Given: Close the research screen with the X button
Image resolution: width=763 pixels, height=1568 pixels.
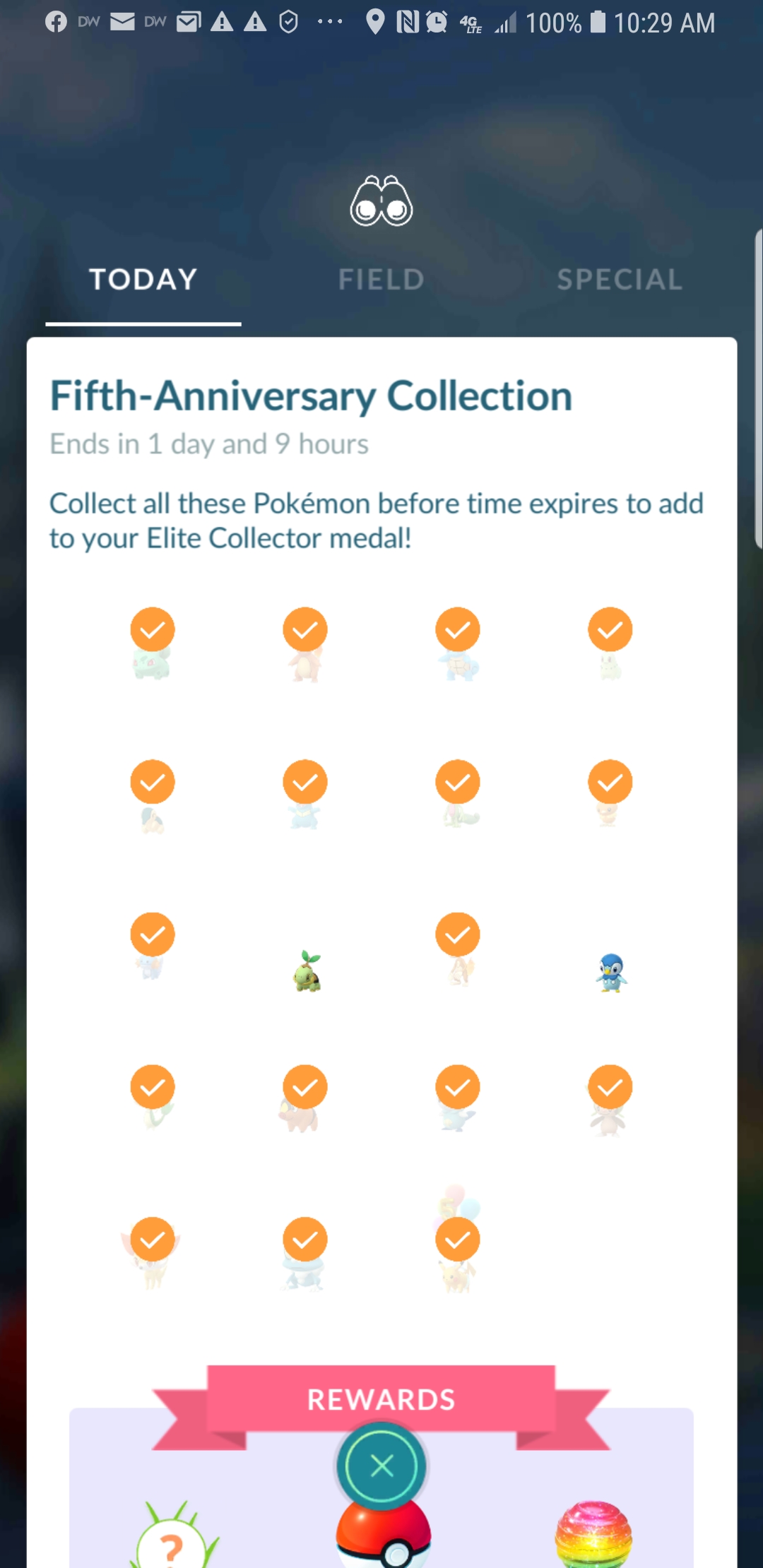Looking at the screenshot, I should (381, 1466).
